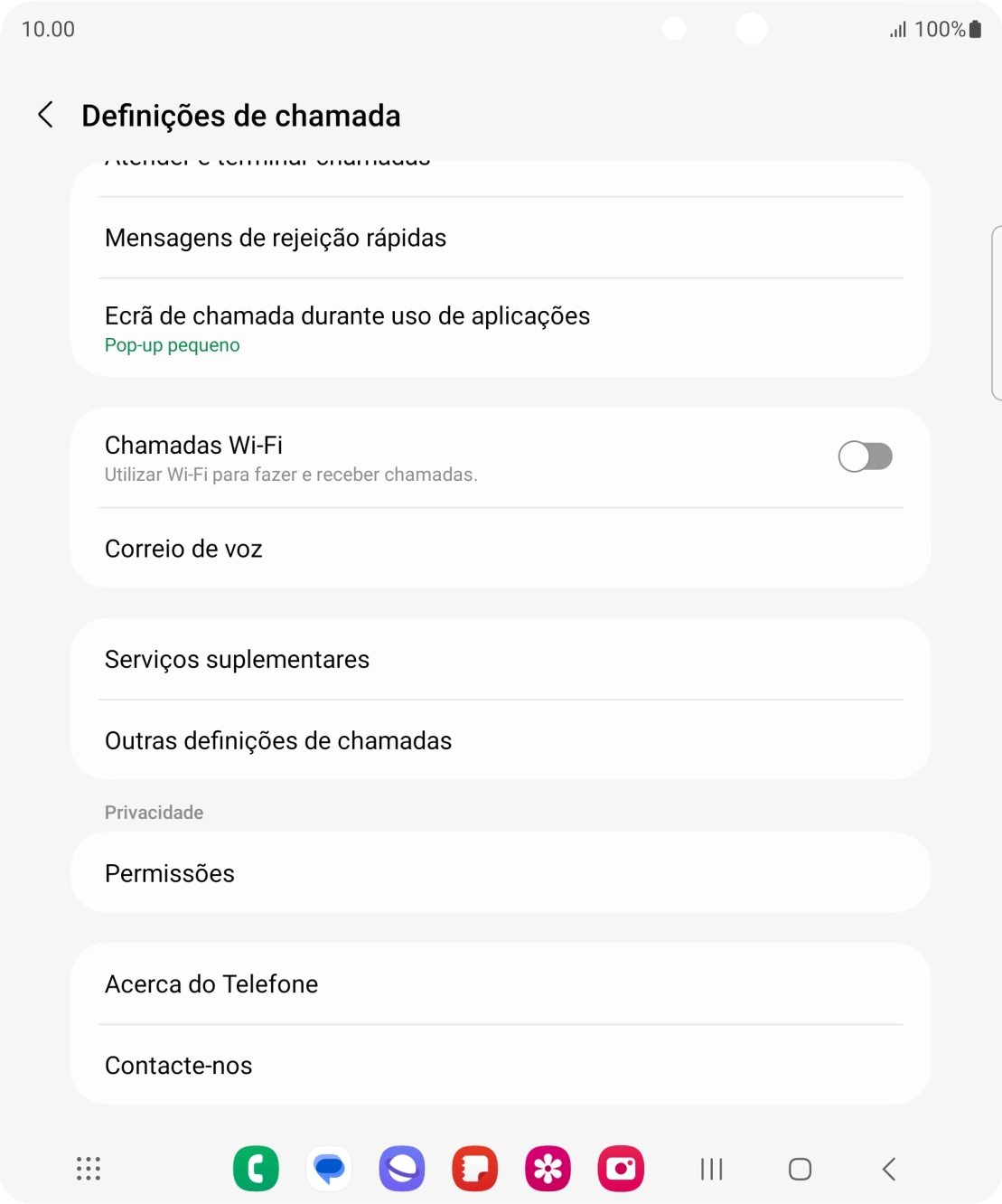Open the app drawer

pos(87,1168)
